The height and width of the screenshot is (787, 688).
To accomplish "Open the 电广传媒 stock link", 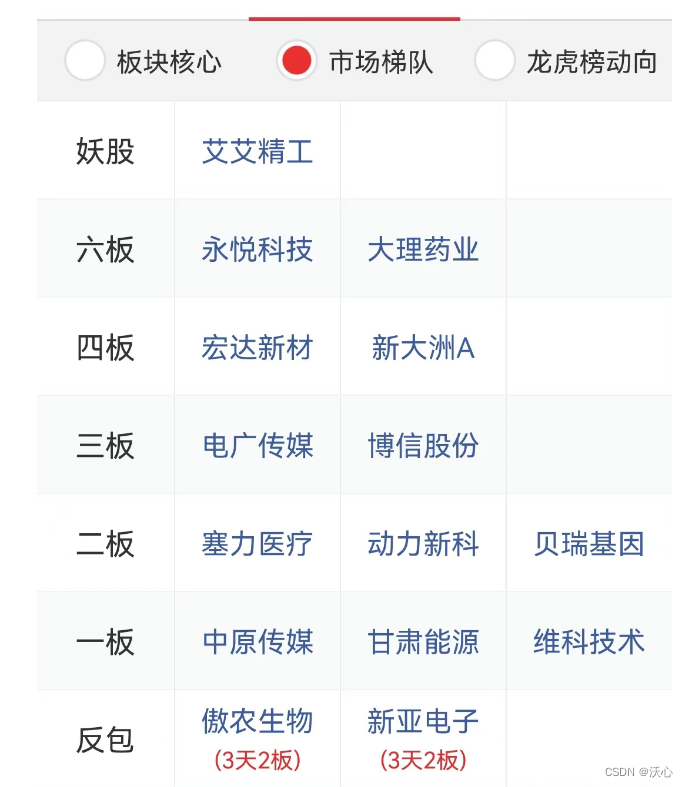I will [257, 445].
